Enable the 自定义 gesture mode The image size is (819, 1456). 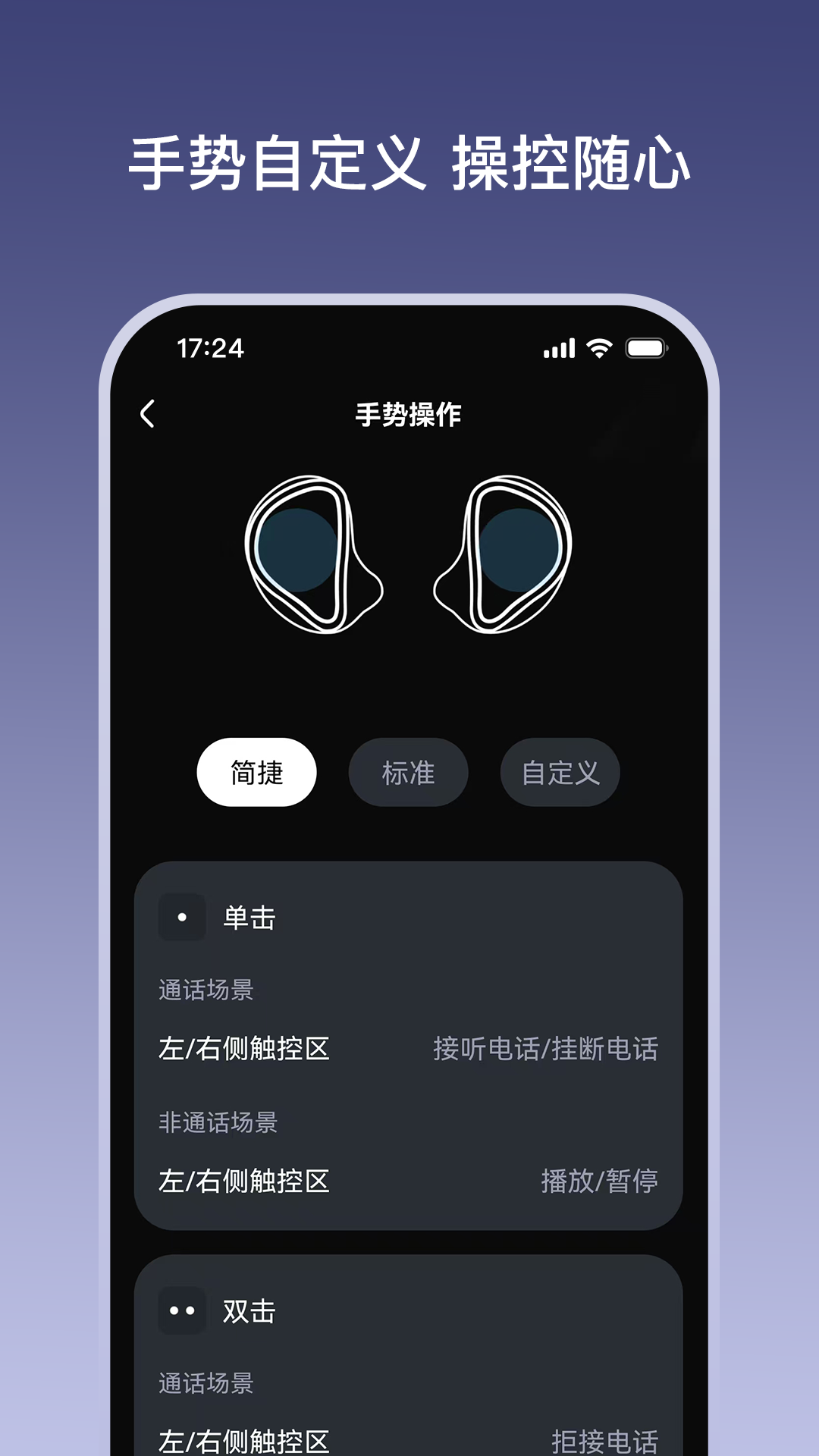[560, 772]
